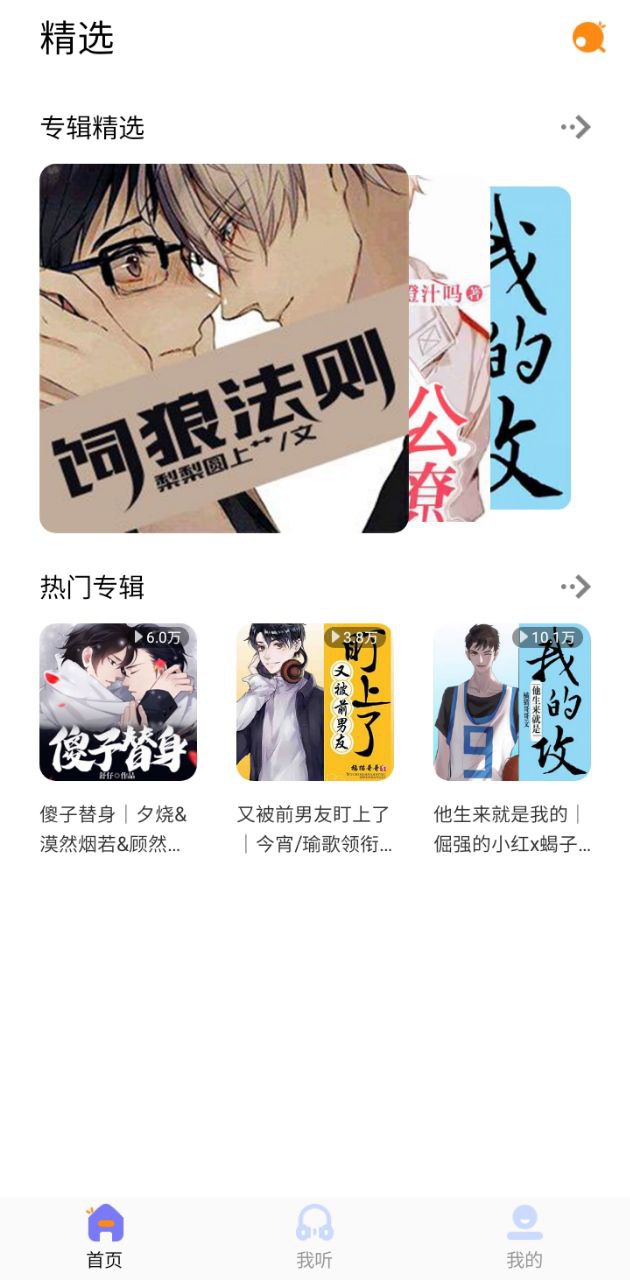The height and width of the screenshot is (1280, 630).
Task: Open the 饲狼法则 featured album cover
Action: (224, 348)
